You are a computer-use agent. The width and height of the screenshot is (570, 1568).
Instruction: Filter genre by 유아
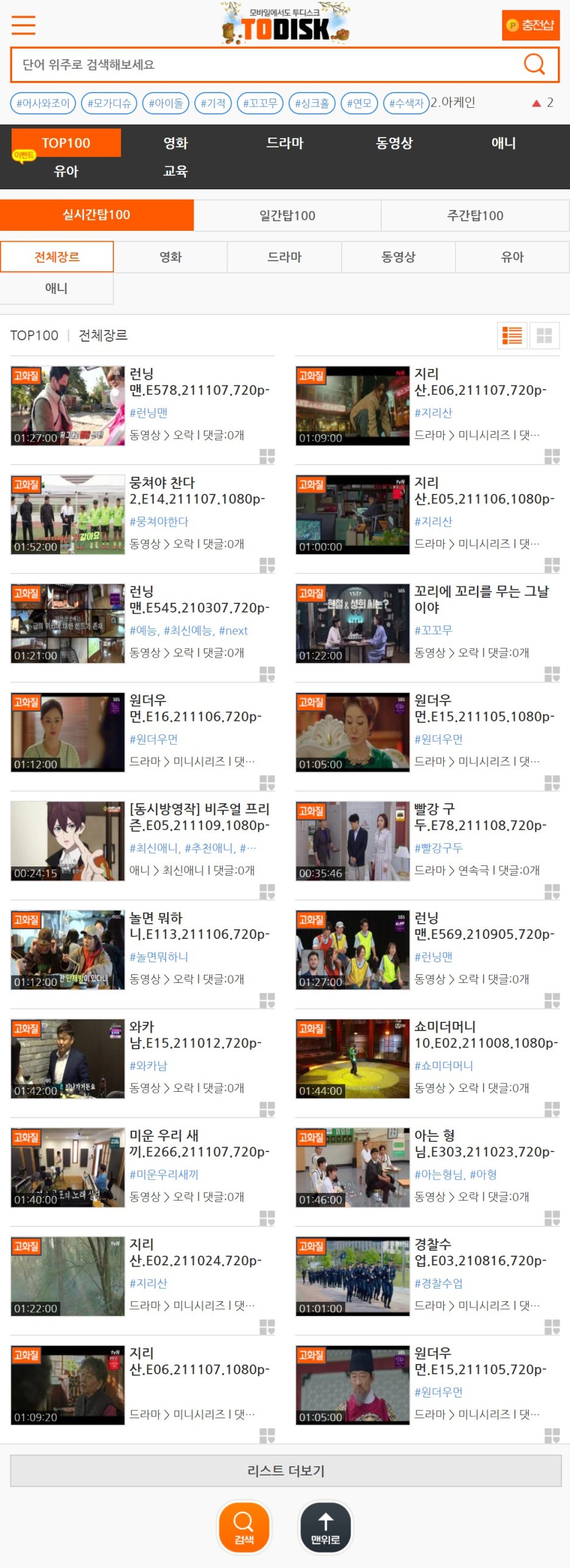(512, 257)
